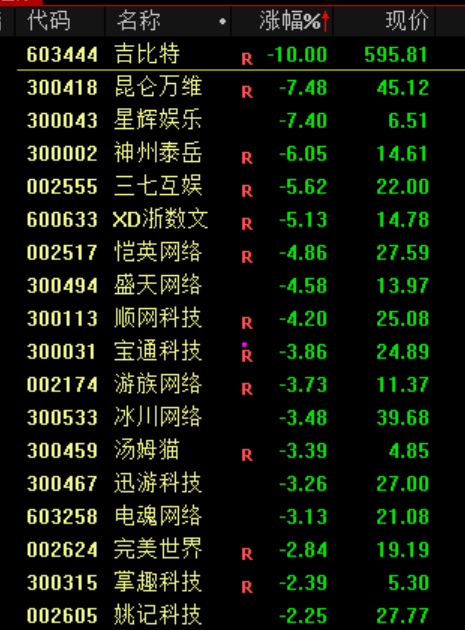Screen dimensions: 465x630
Task: Open the 宝通科技 row
Action: (x=241, y=351)
